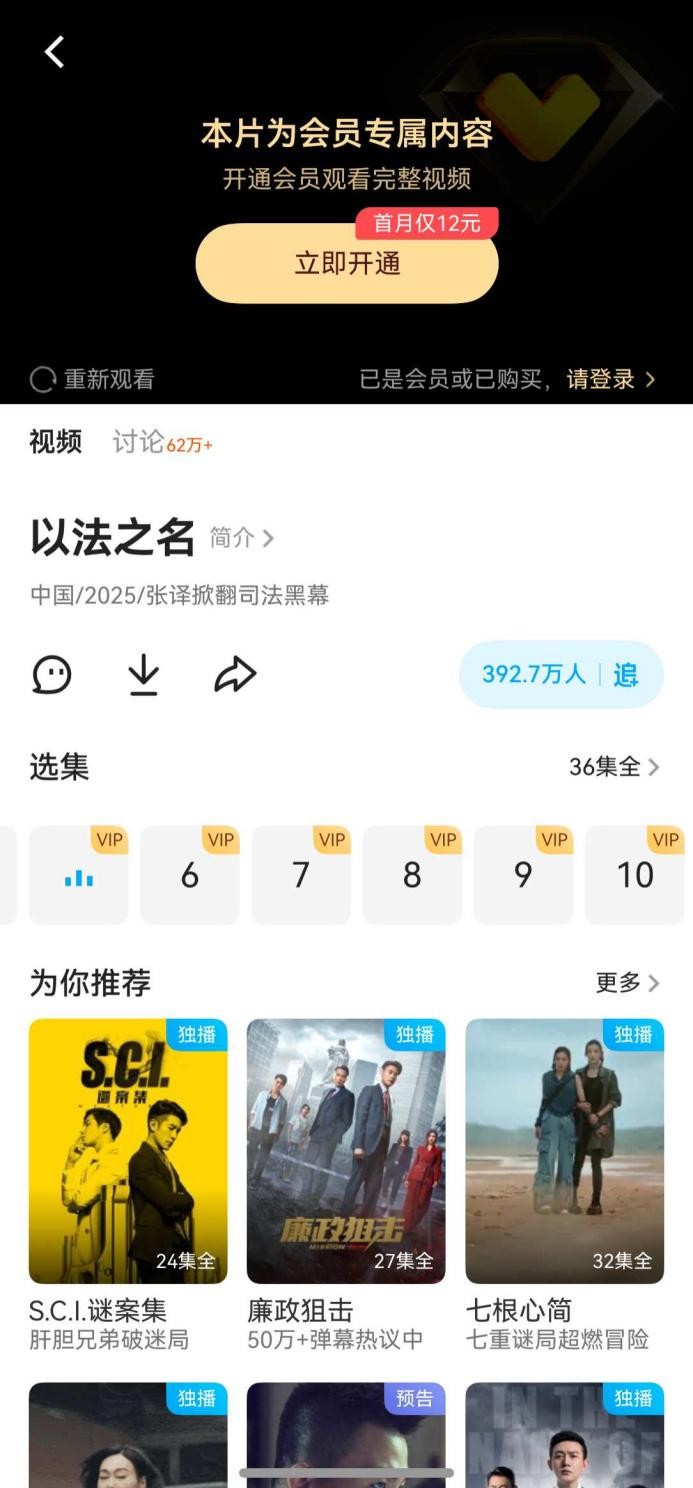Select episode 6
693x1488 pixels.
click(190, 875)
